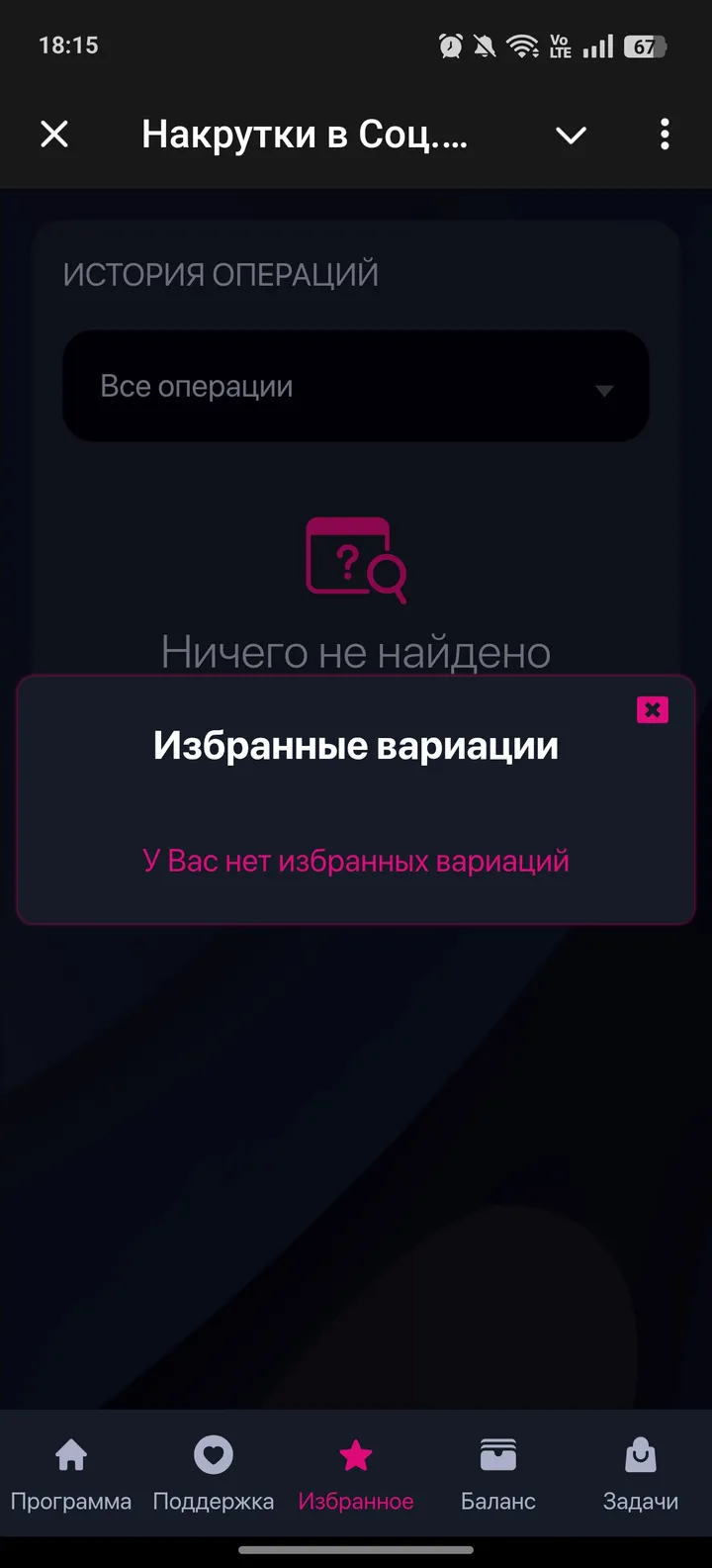The width and height of the screenshot is (712, 1568).
Task: Select the Поддержка heart icon
Action: click(214, 1454)
